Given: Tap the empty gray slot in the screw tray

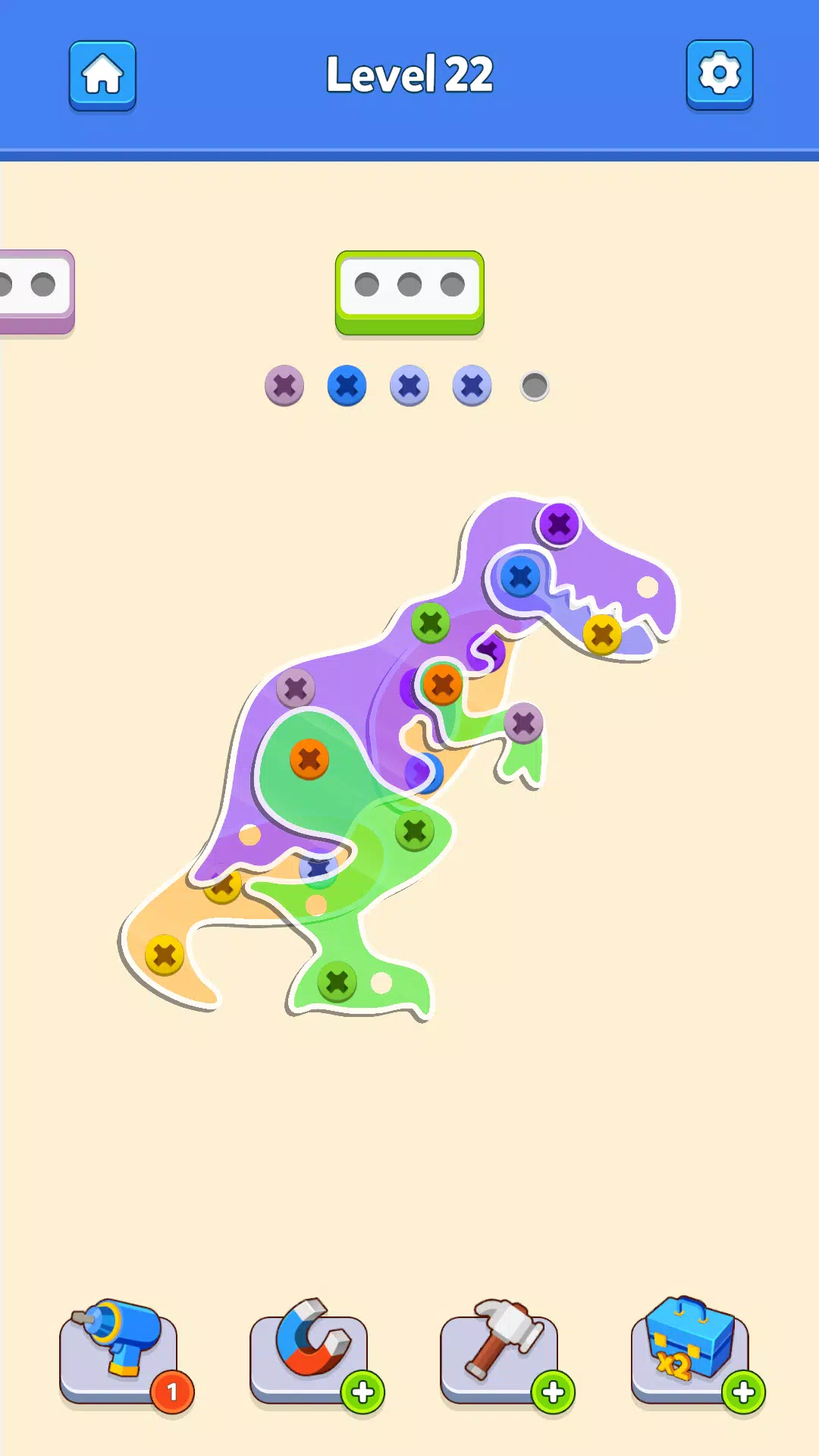Looking at the screenshot, I should click(533, 385).
